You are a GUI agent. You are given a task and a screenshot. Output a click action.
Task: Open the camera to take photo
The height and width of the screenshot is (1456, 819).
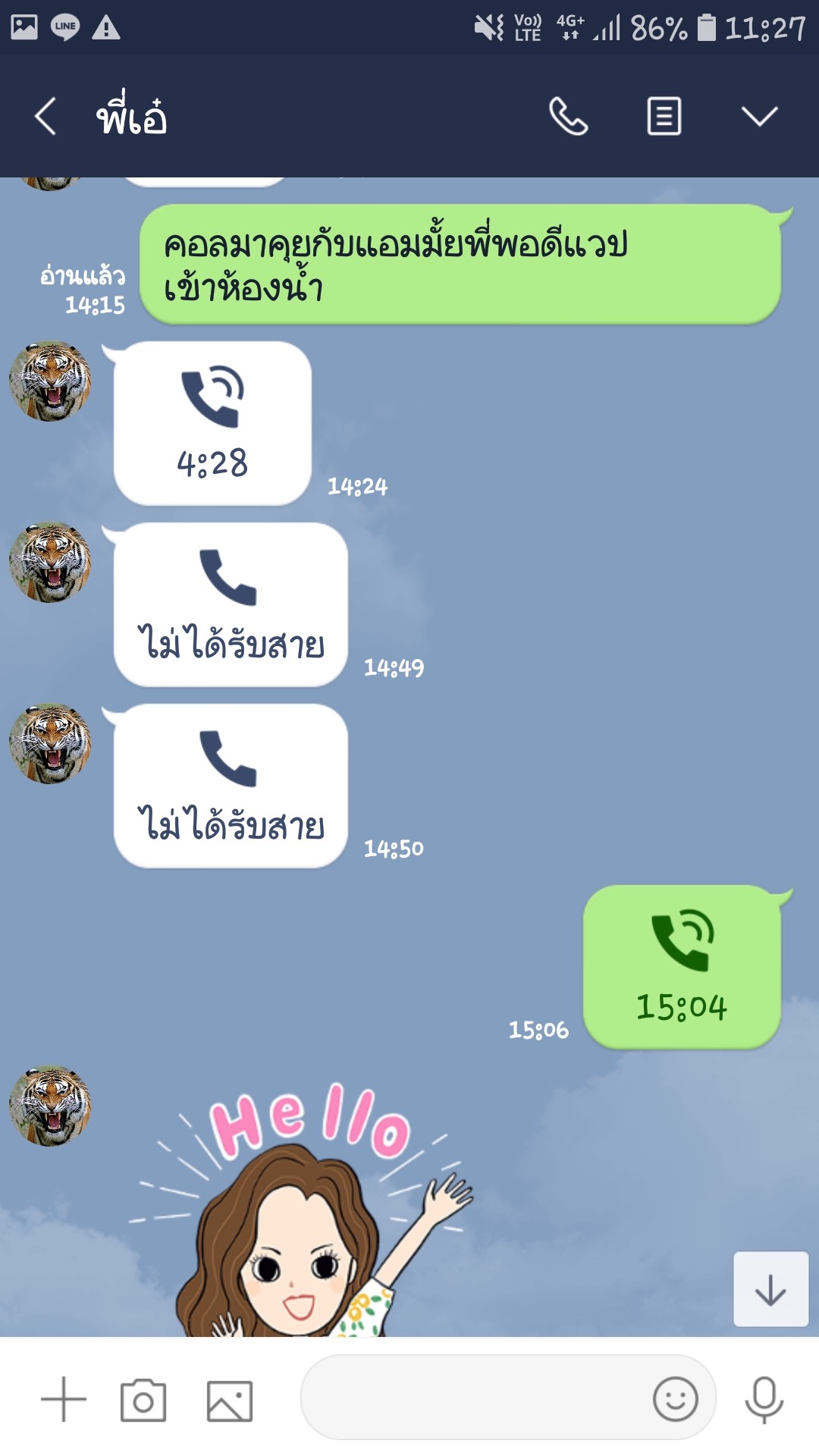(143, 1401)
